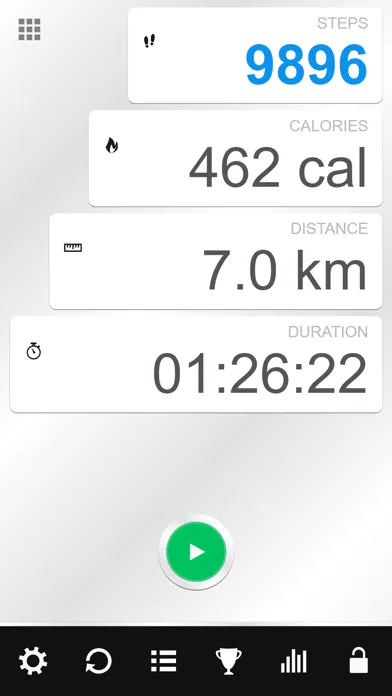Select the Calories card showing 462 cal
392x696 pixels.
coord(235,158)
